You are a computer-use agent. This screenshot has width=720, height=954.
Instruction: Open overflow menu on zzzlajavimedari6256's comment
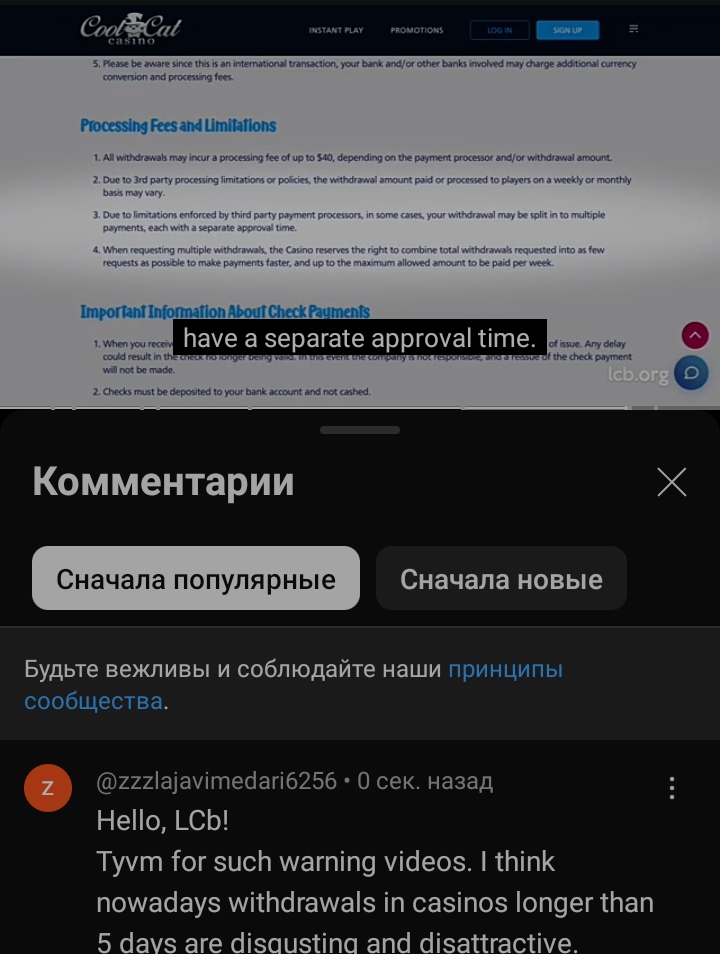[x=672, y=788]
